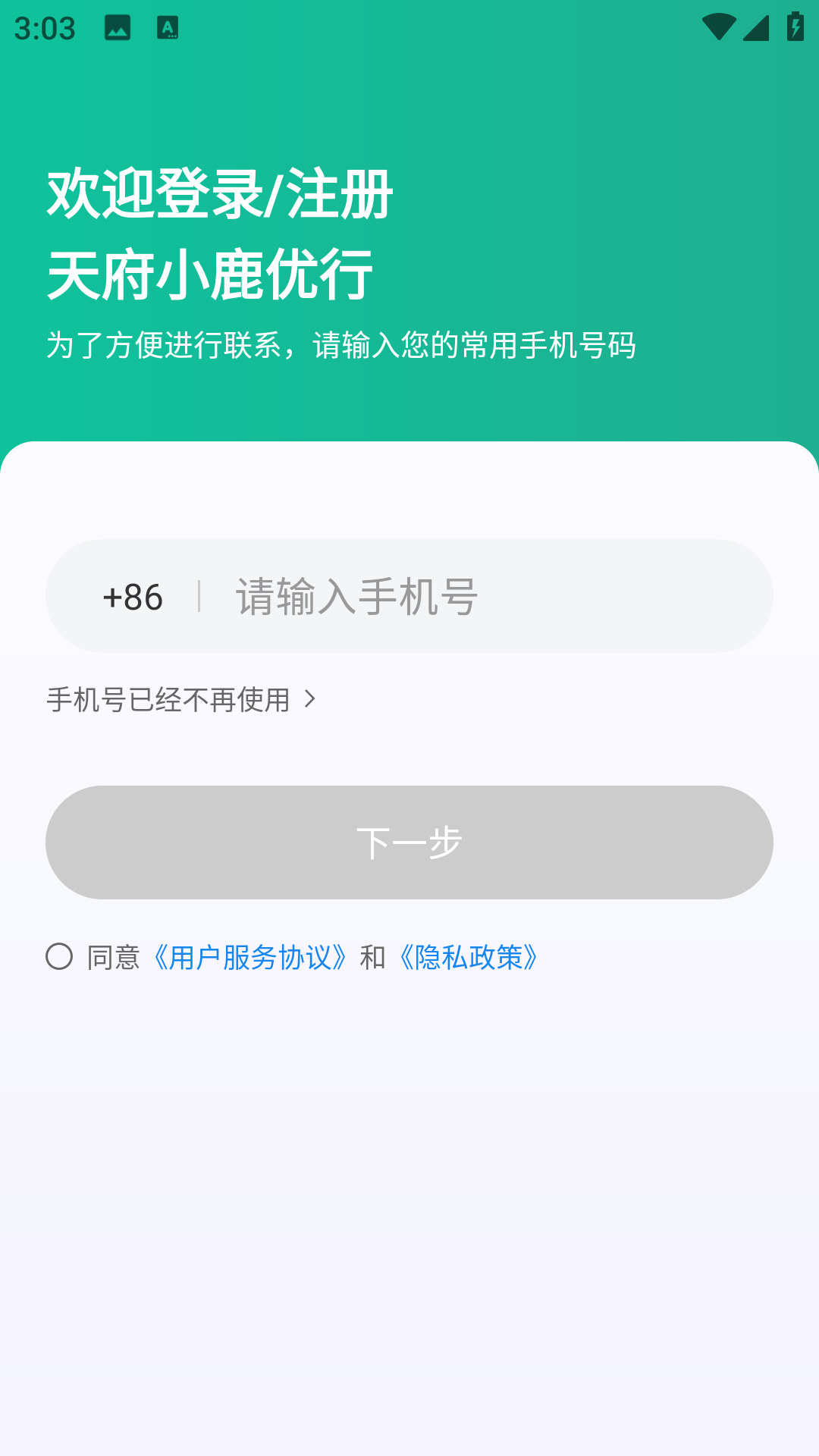Tap the 下一步 button
This screenshot has width=819, height=1456.
click(409, 843)
